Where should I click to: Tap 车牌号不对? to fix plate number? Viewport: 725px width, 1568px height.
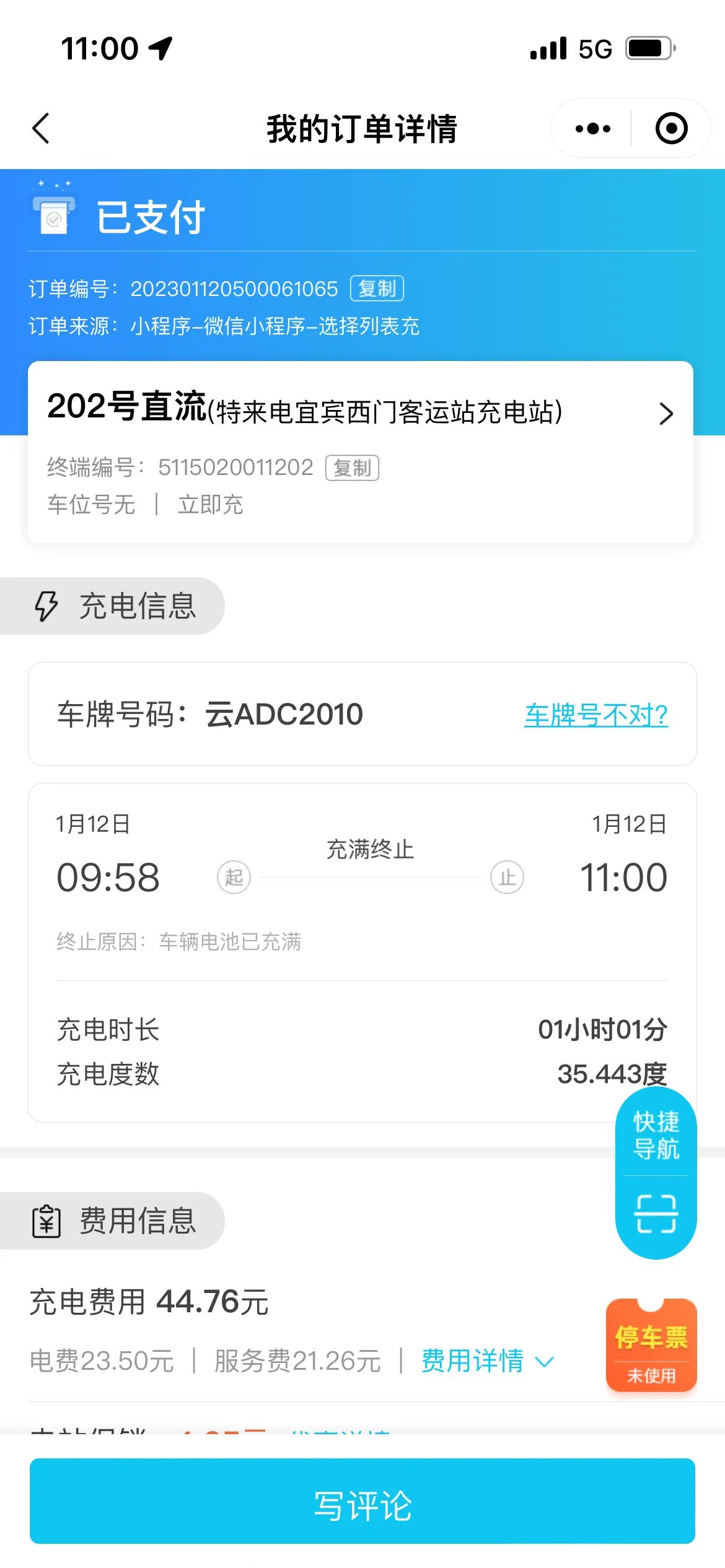point(595,715)
